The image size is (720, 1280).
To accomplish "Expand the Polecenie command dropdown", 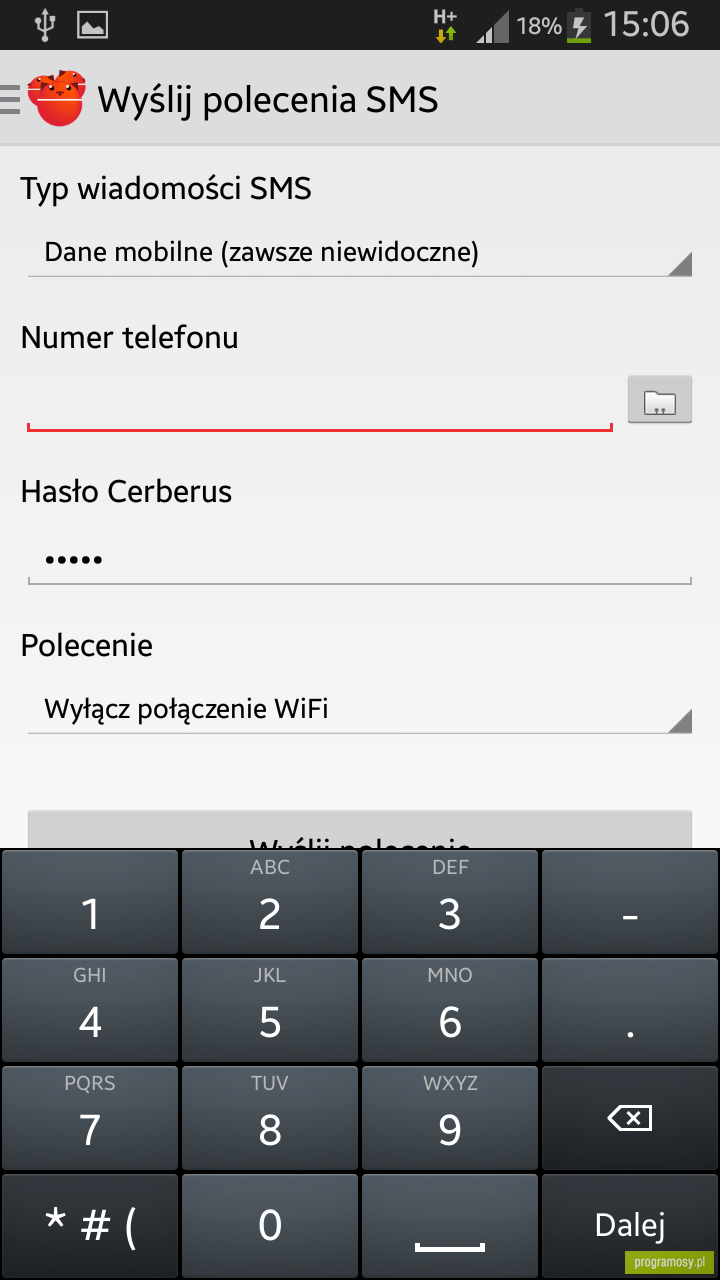I will click(x=360, y=709).
